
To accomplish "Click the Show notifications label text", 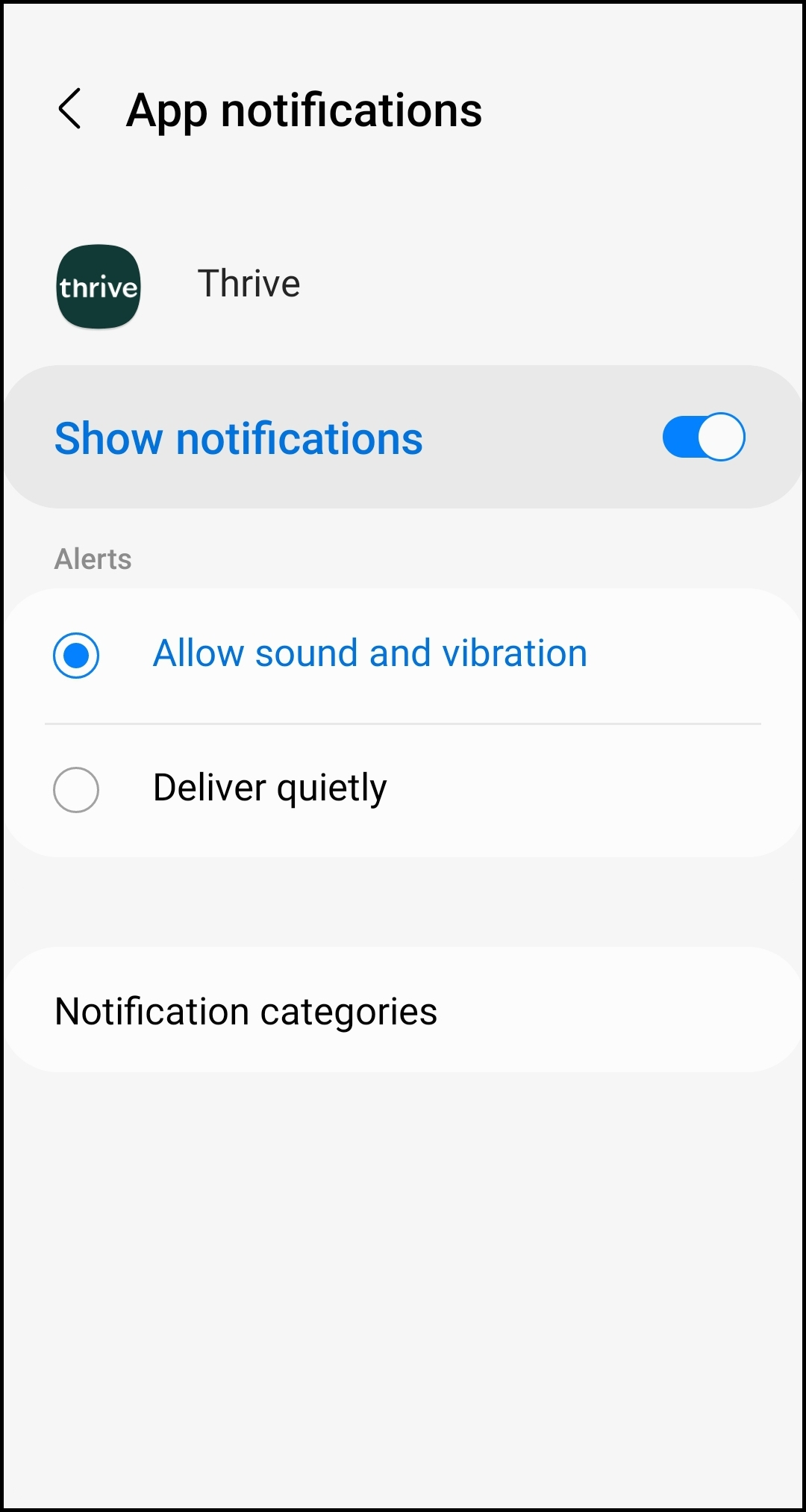I will pos(238,438).
